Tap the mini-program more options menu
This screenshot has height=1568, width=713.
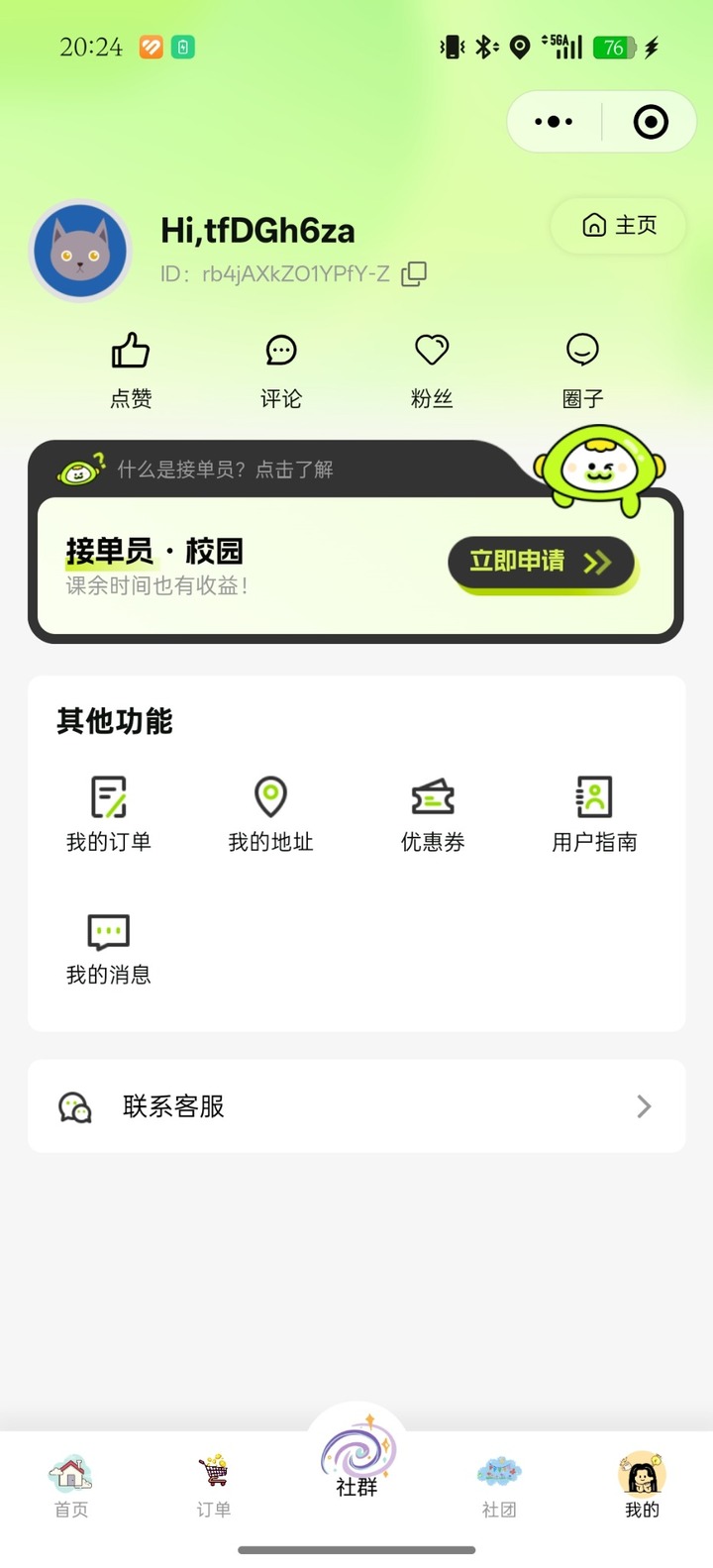[553, 121]
